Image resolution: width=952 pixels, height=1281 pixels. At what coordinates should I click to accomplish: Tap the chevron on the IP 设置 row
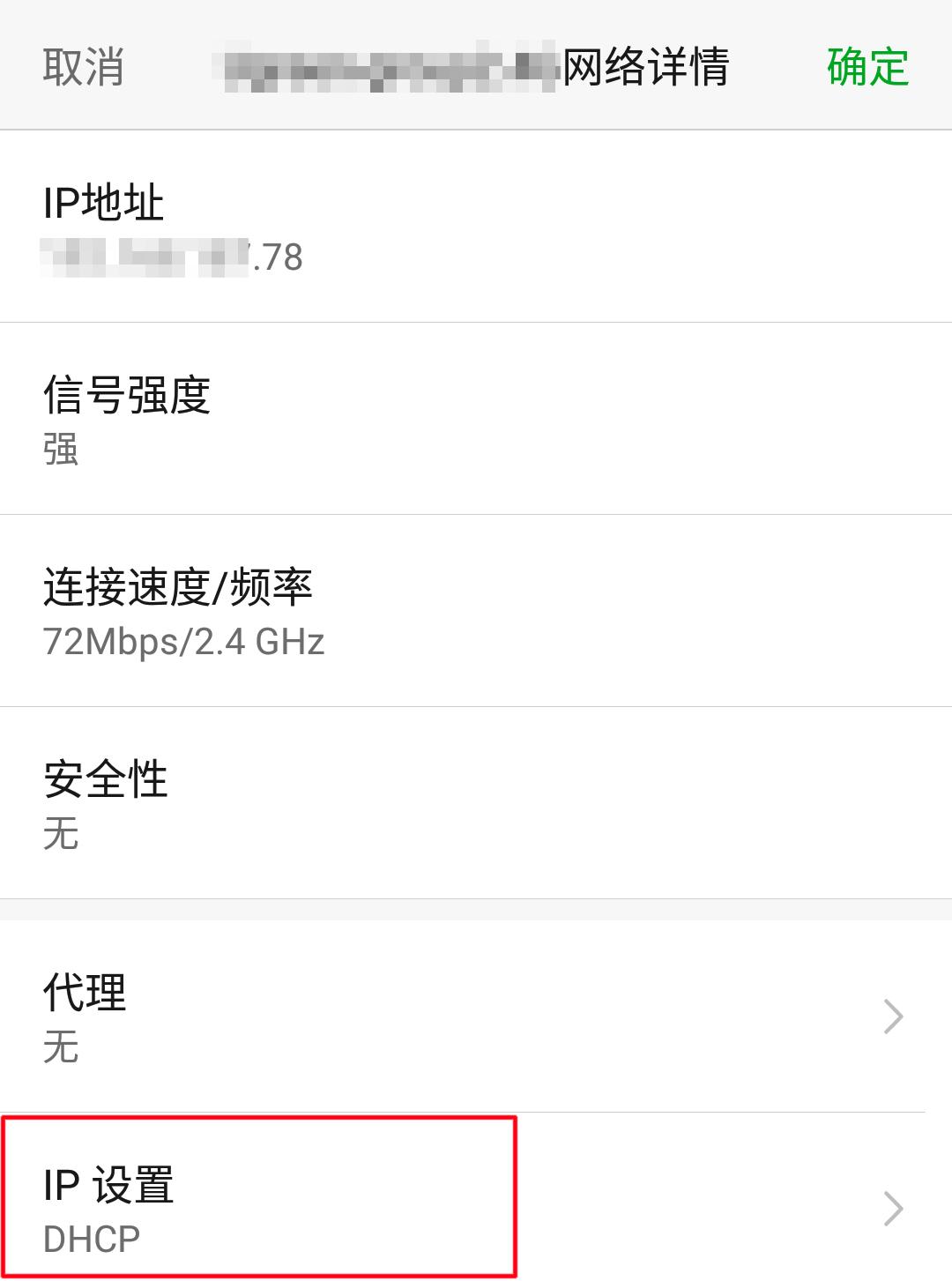point(893,1209)
